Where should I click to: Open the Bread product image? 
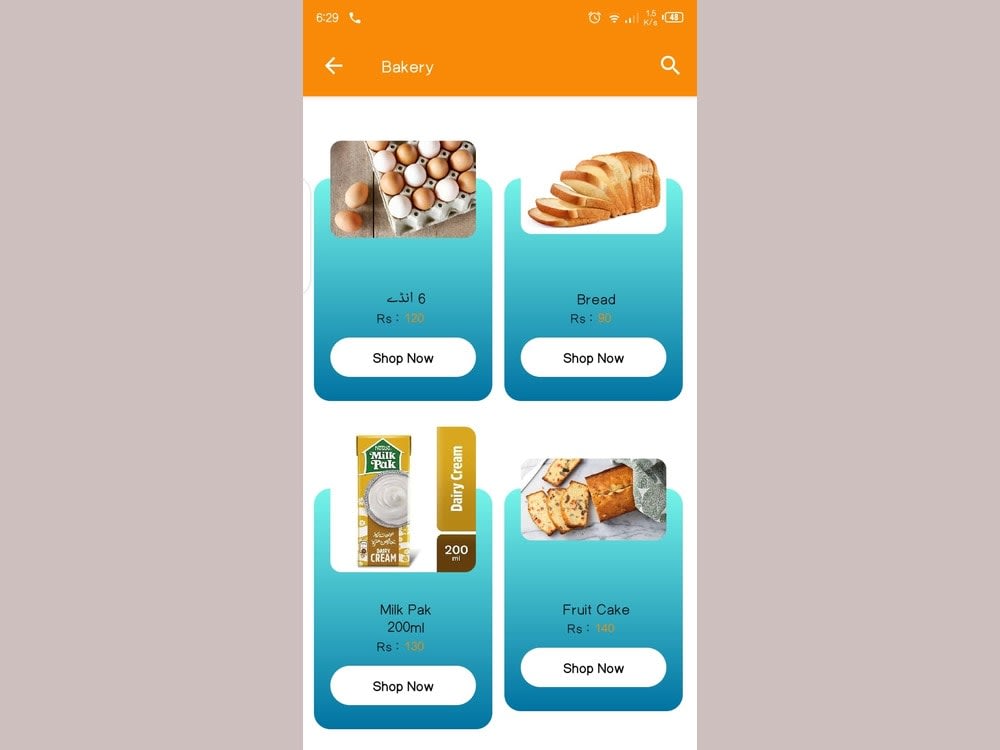(593, 189)
